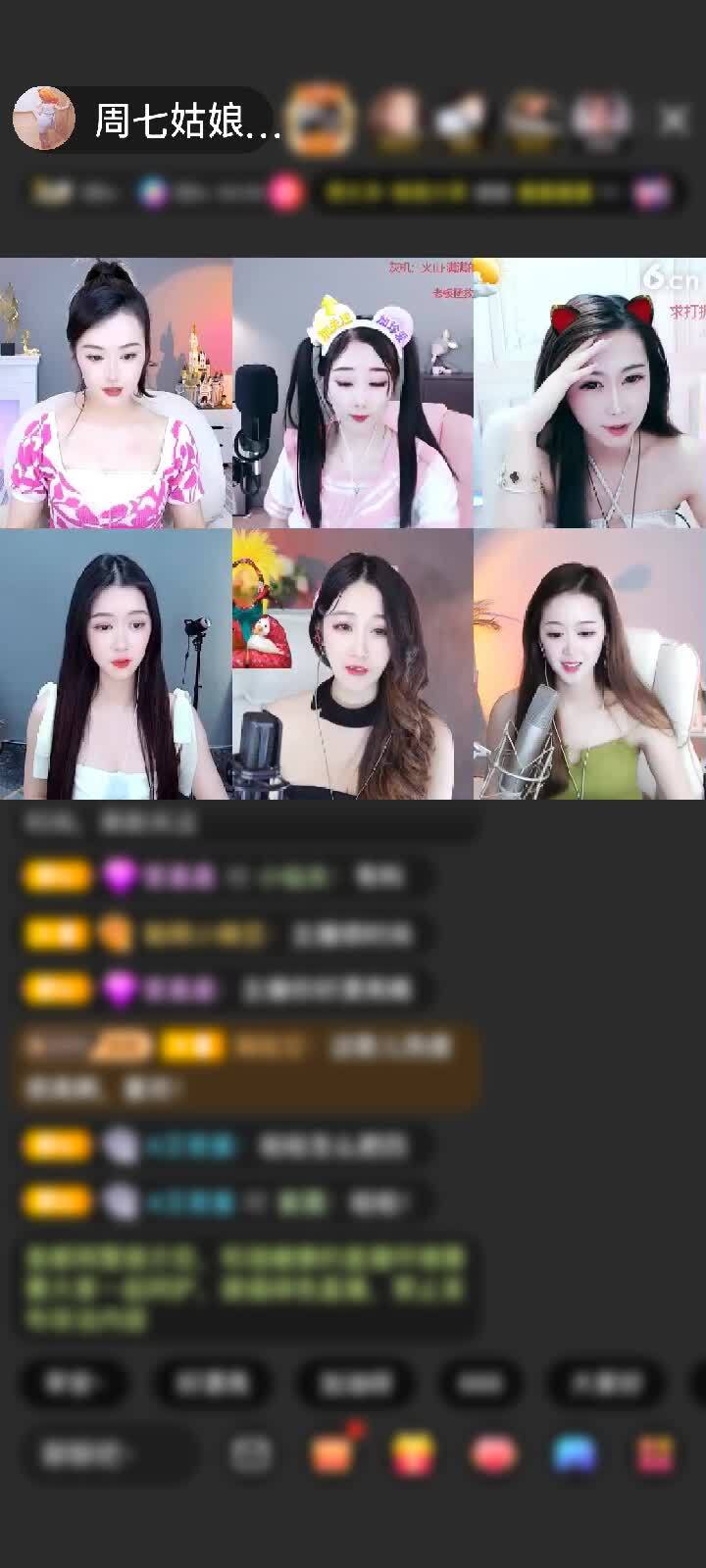This screenshot has height=1568, width=706.
Task: Tap the blue icon in bottom toolbar
Action: point(575,1454)
